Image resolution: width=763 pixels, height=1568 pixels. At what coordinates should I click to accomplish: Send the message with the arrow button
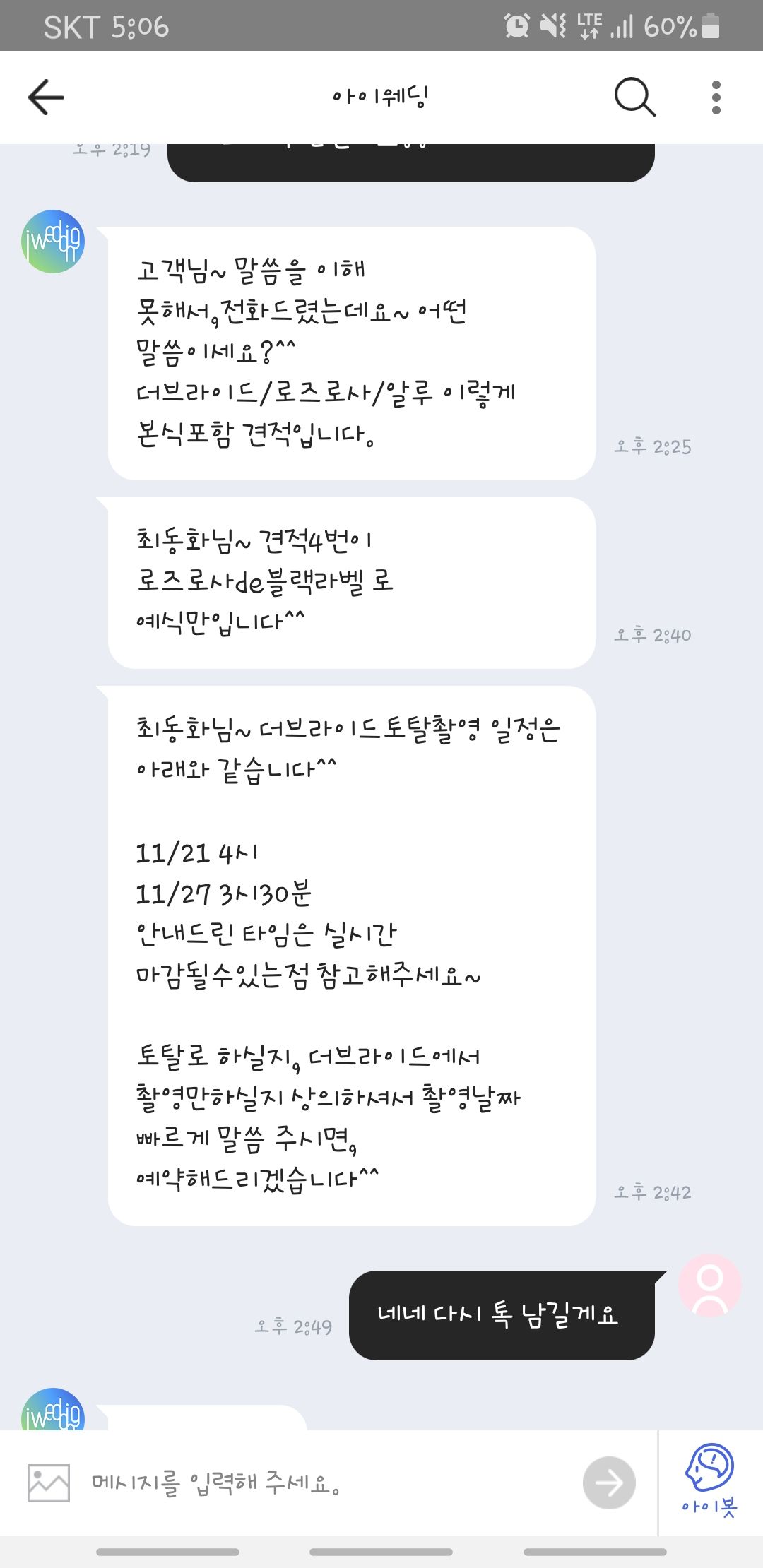pyautogui.click(x=609, y=1483)
